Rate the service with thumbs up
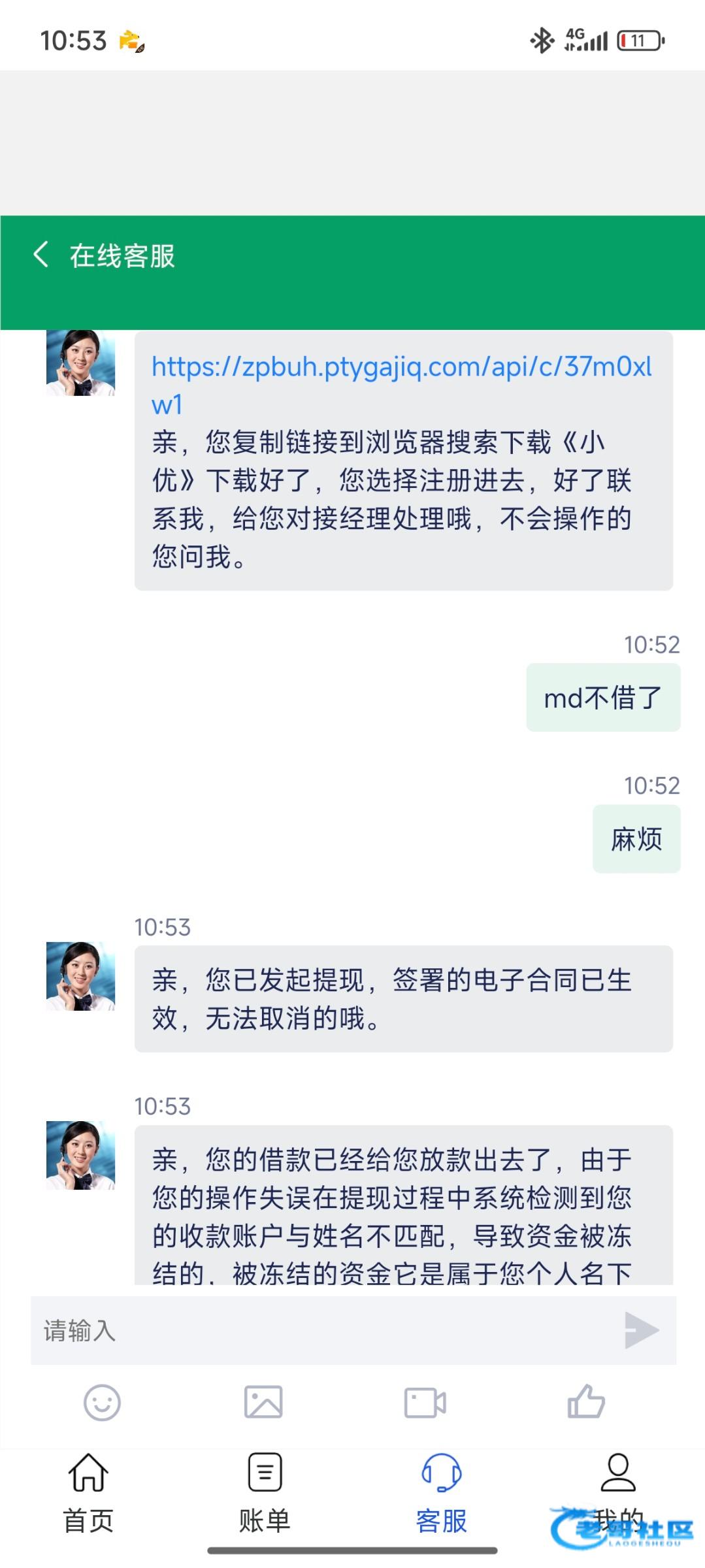705x1568 pixels. point(586,1402)
